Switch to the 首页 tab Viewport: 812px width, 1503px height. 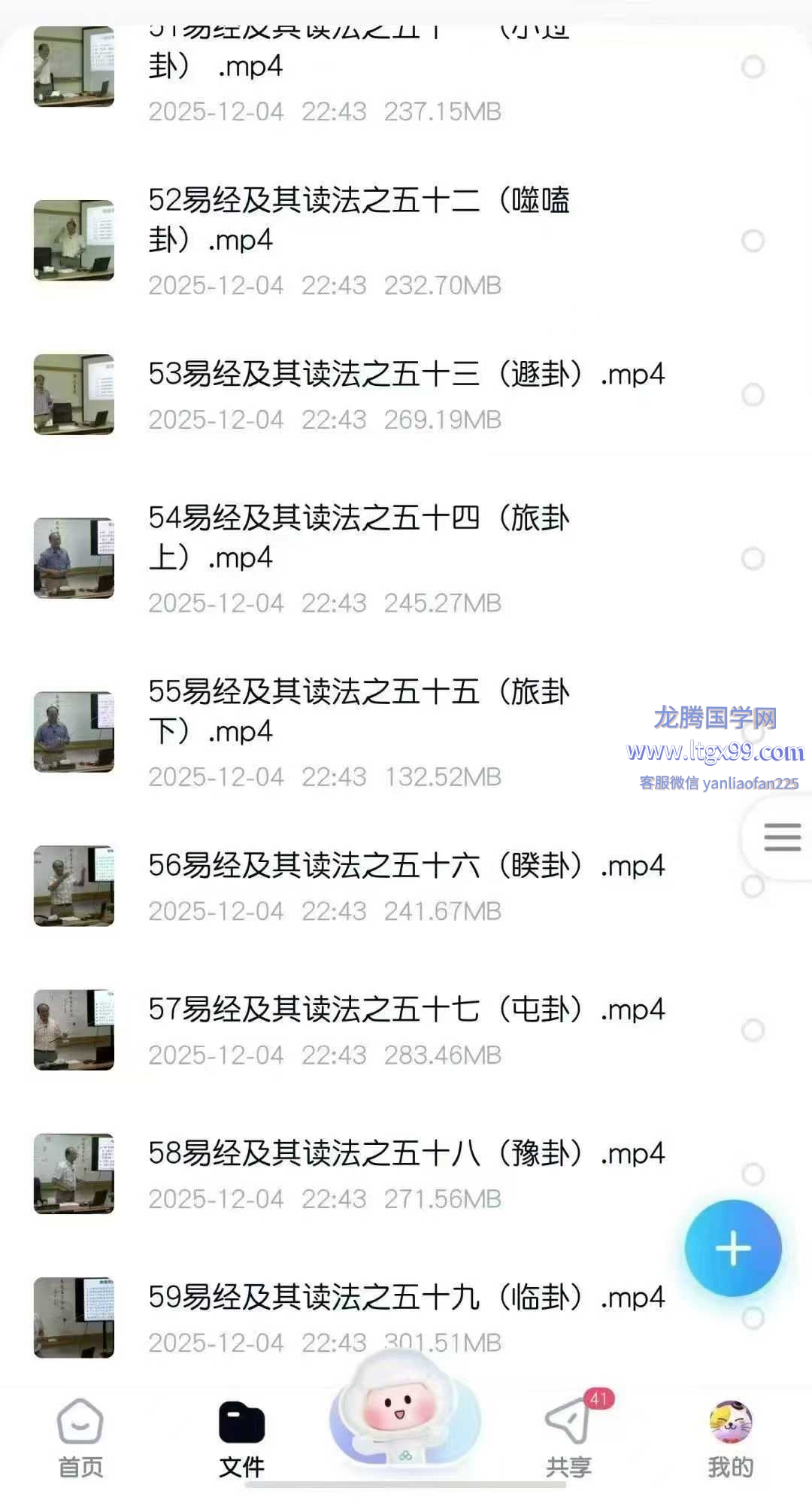80,1437
